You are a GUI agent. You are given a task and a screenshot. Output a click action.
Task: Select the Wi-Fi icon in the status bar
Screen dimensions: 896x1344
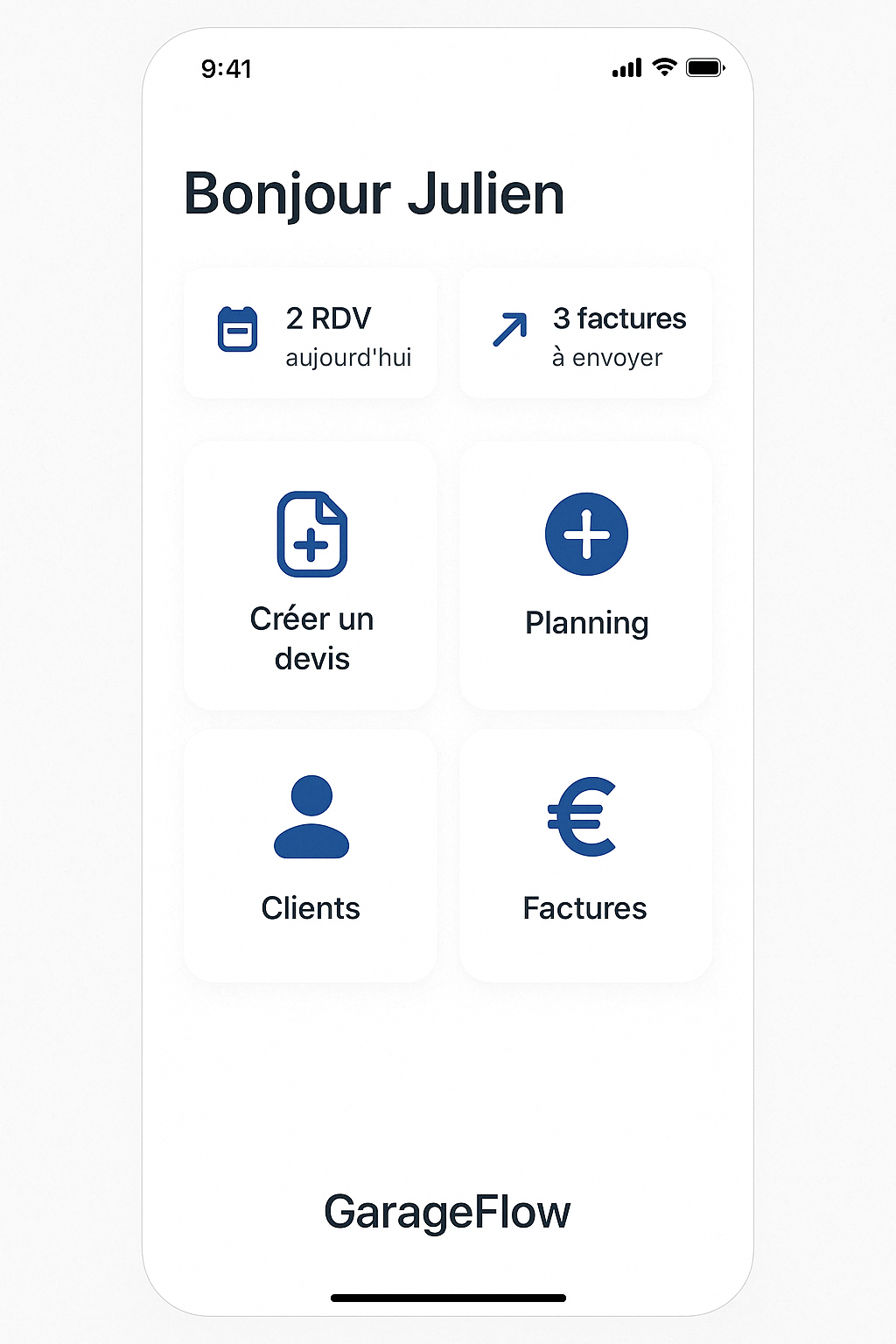663,66
